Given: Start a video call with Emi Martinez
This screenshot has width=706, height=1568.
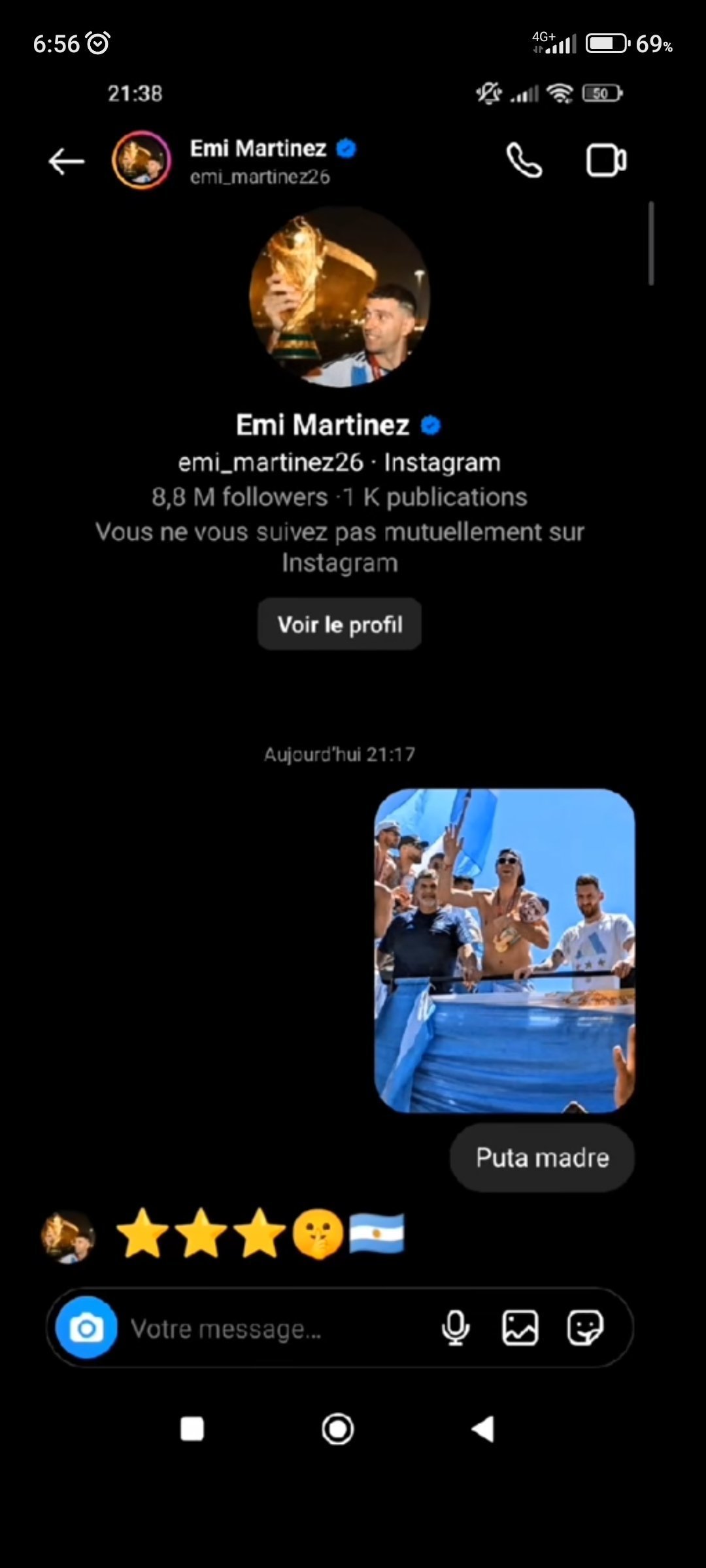Looking at the screenshot, I should tap(606, 161).
